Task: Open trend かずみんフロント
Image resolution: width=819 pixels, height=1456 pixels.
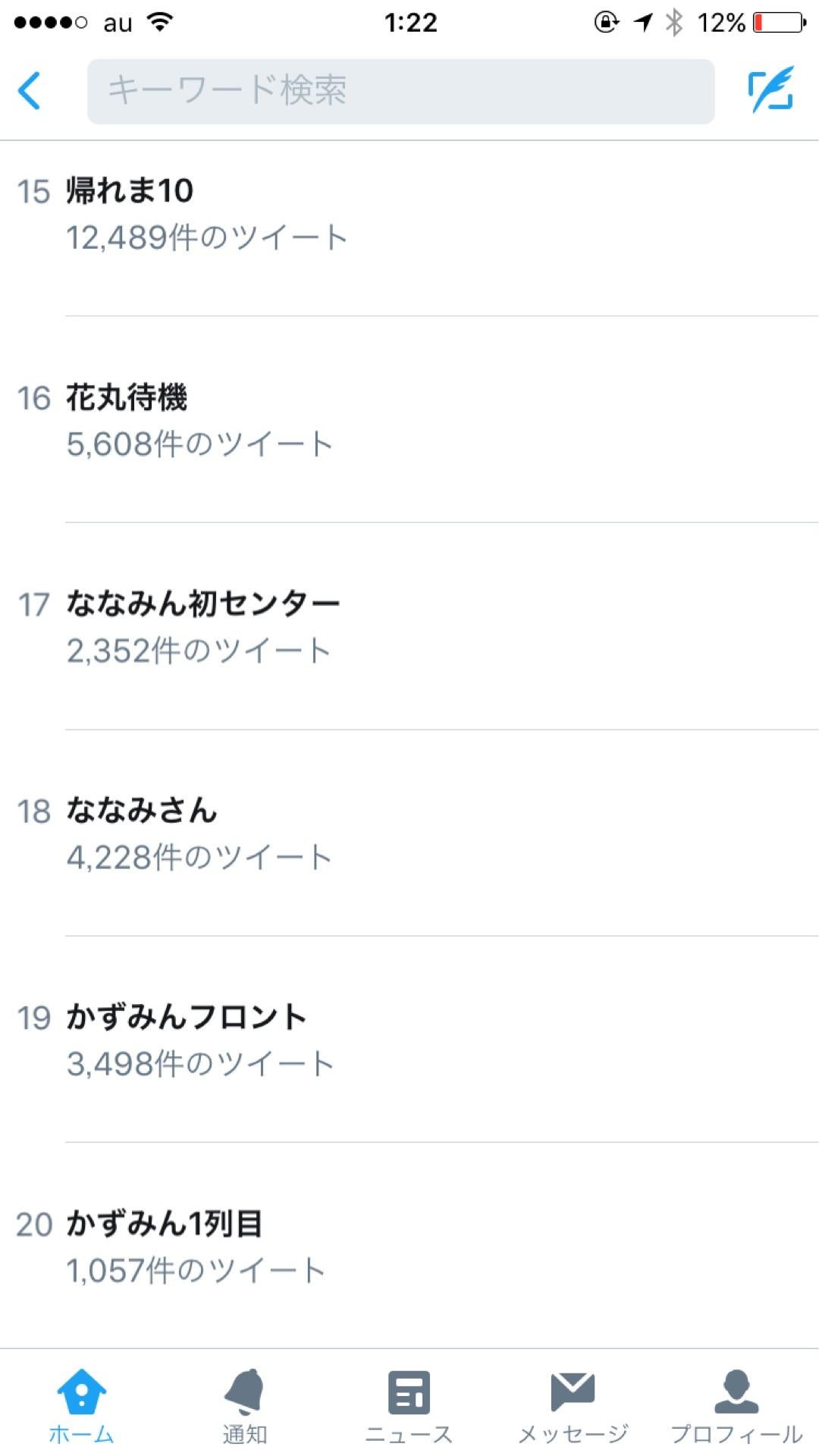Action: 409,1039
